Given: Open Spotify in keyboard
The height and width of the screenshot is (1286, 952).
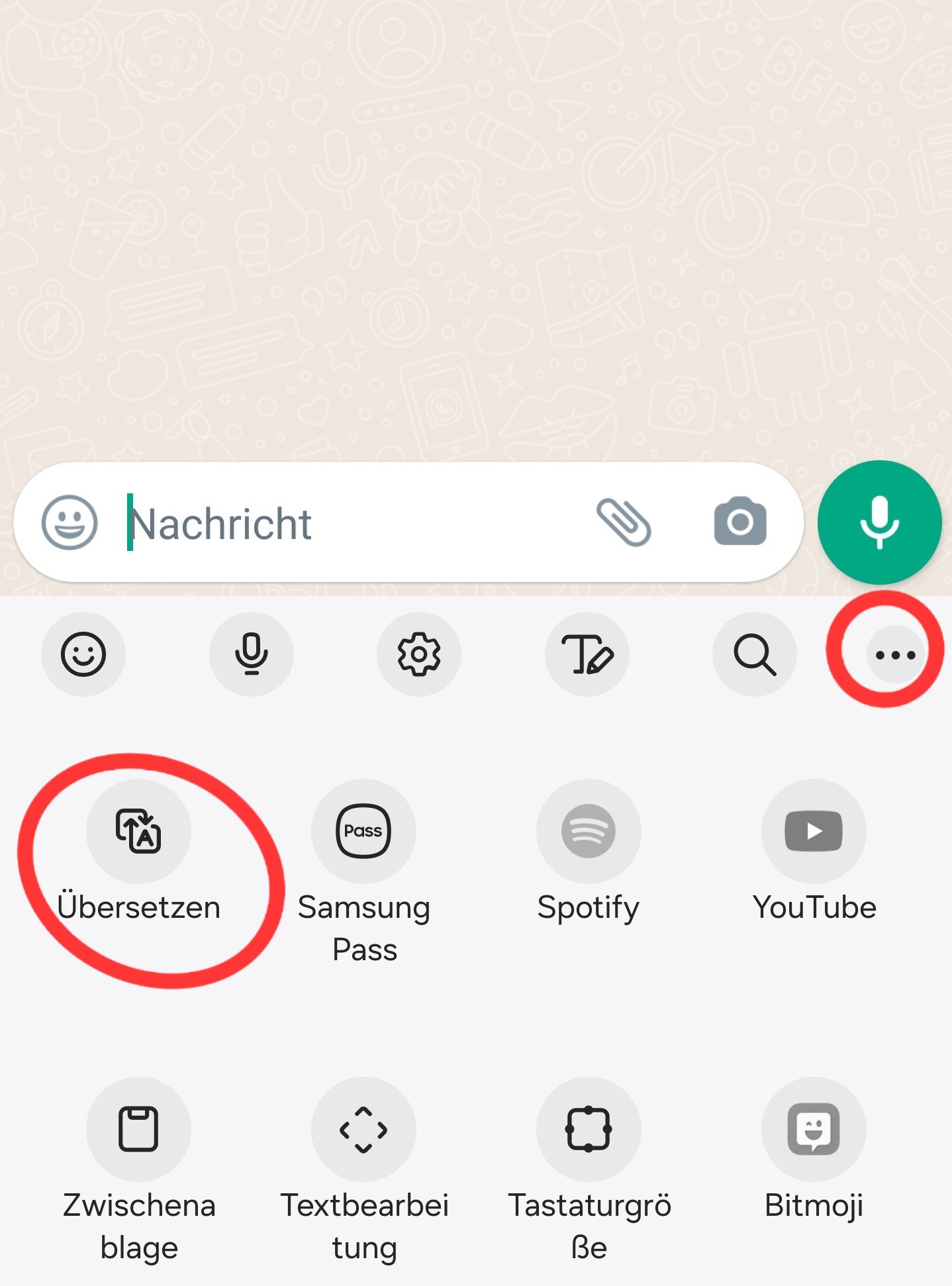Looking at the screenshot, I should (x=589, y=832).
